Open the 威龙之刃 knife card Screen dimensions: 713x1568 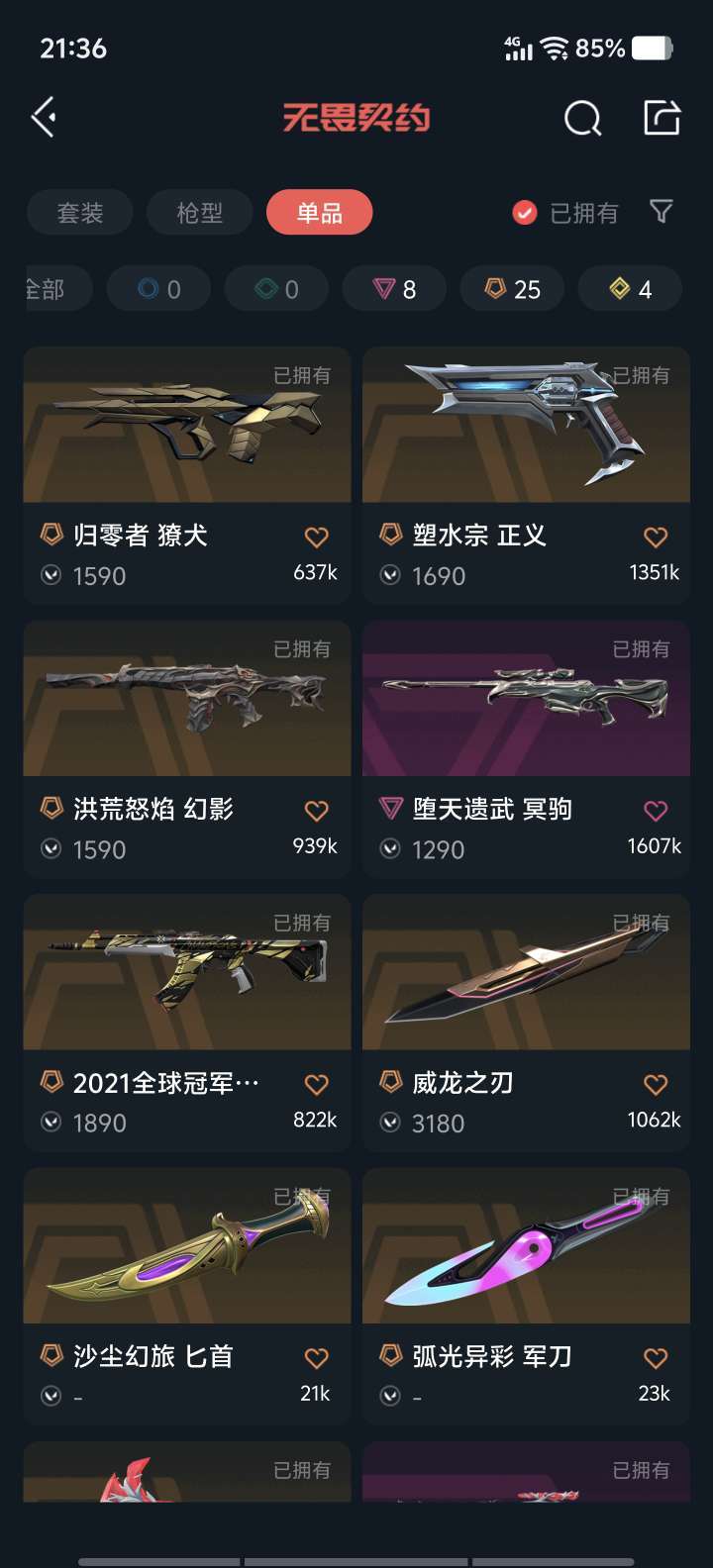pos(526,1023)
